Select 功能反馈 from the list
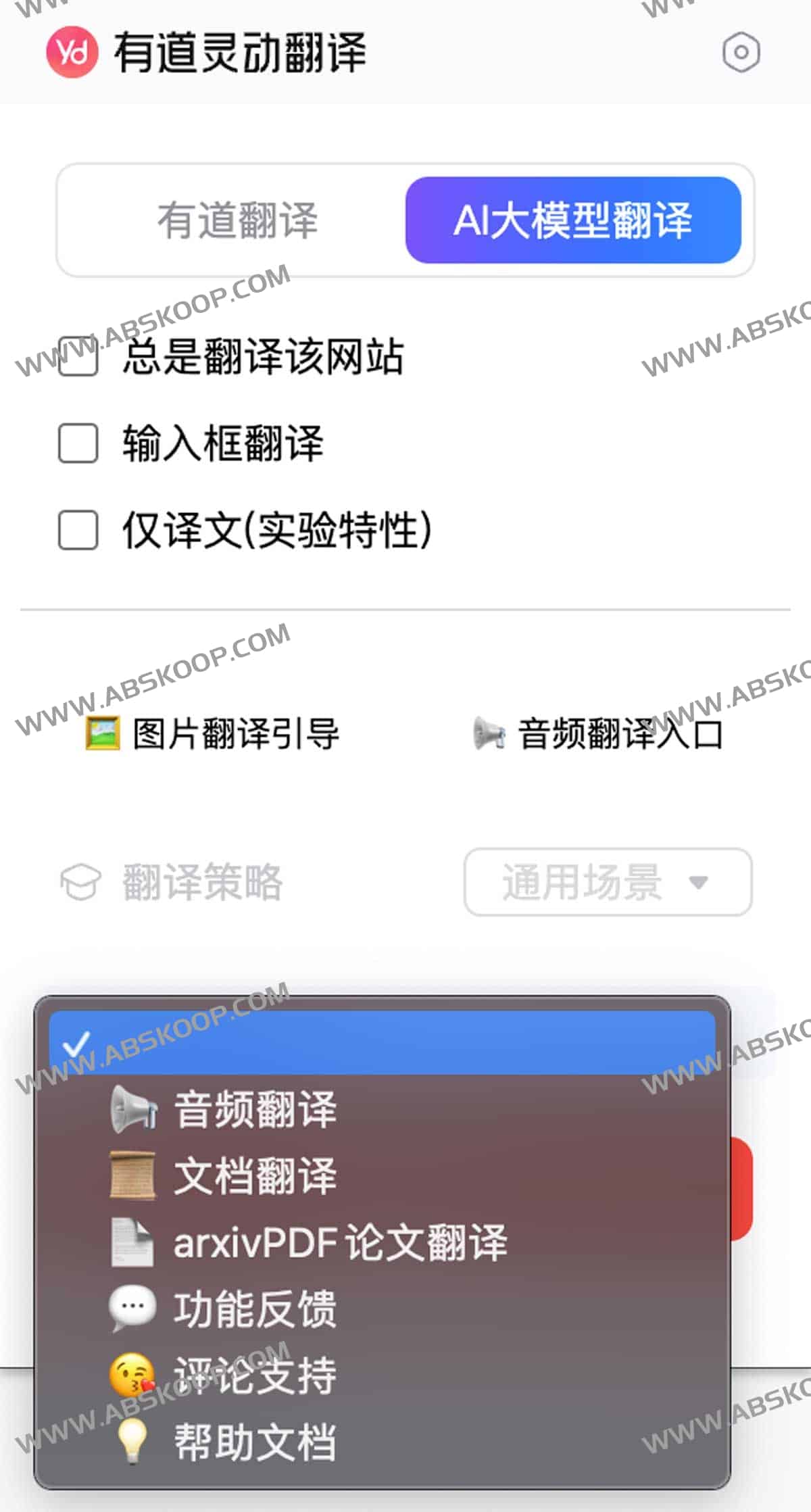811x1512 pixels. pyautogui.click(x=255, y=1309)
